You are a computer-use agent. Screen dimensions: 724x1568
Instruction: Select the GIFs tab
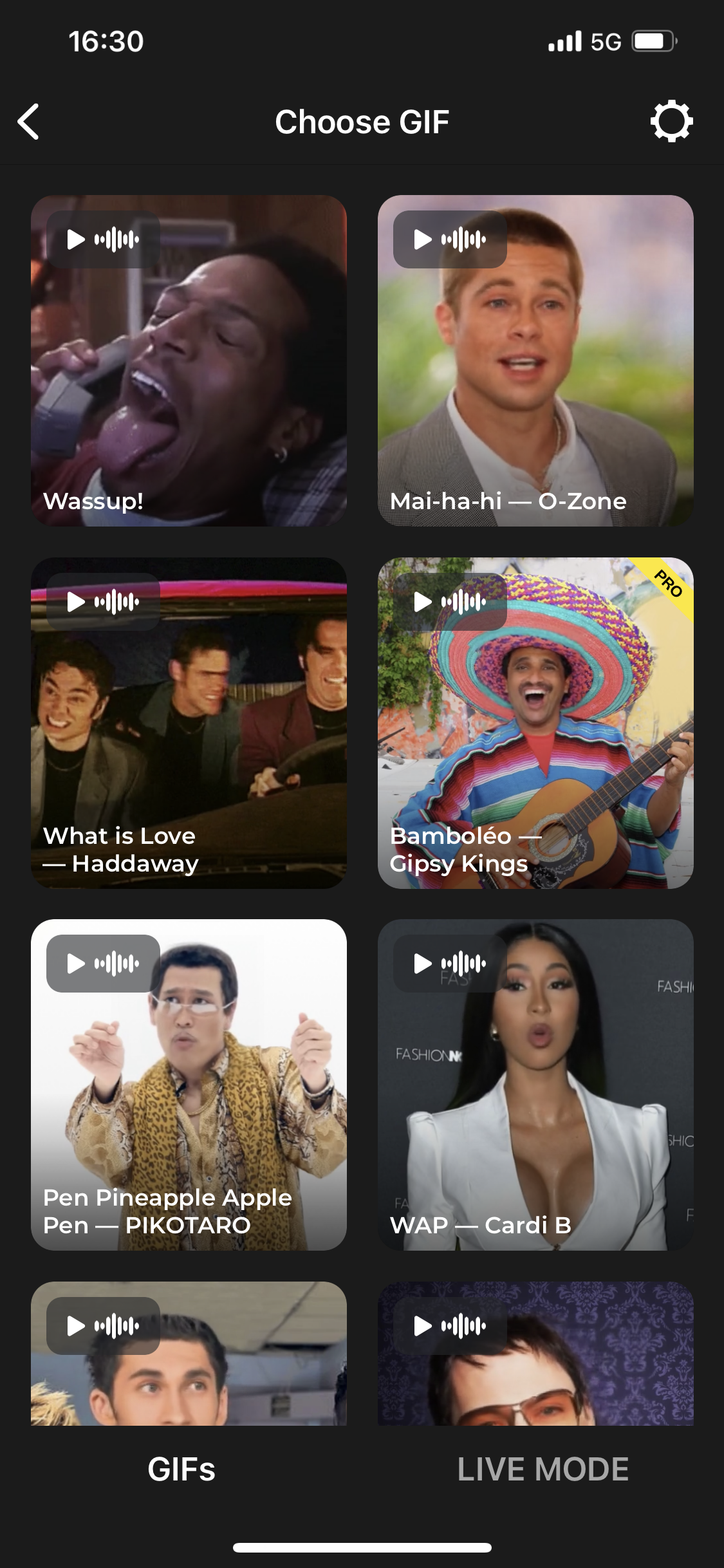coord(181,1470)
